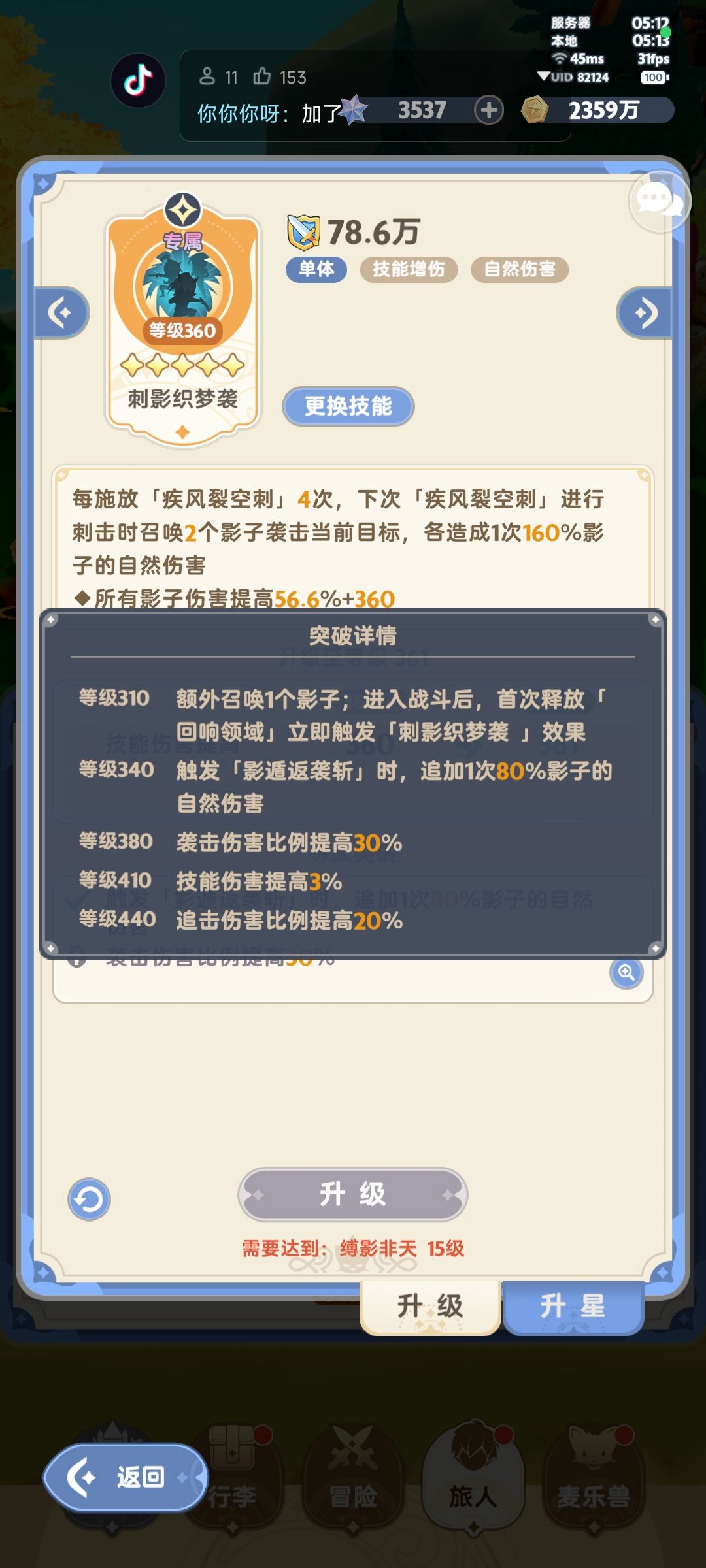Tap the plus button next to 3537 currency
This screenshot has width=706, height=1568.
point(488,109)
